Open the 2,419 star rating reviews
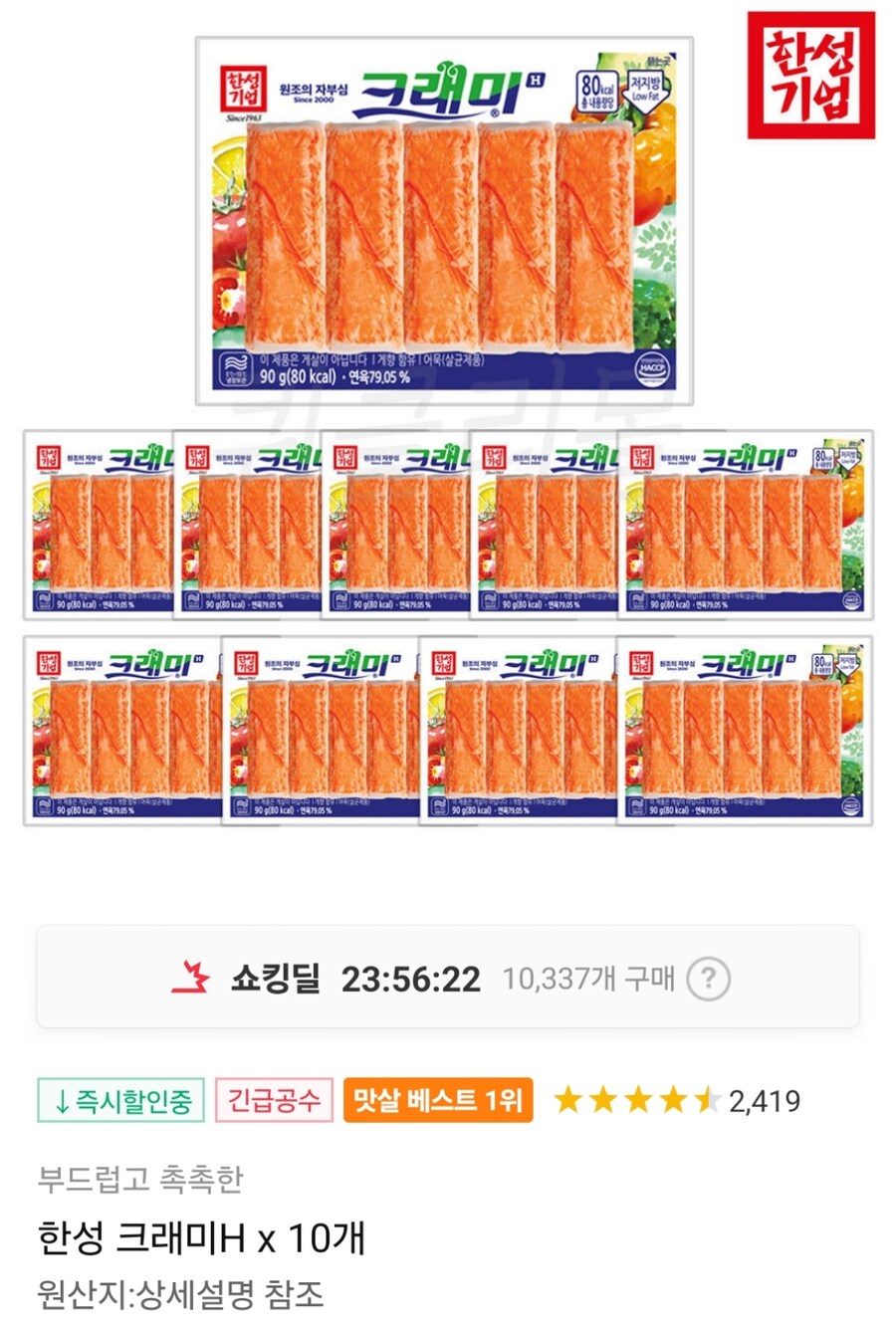The image size is (896, 1327). [x=677, y=1100]
